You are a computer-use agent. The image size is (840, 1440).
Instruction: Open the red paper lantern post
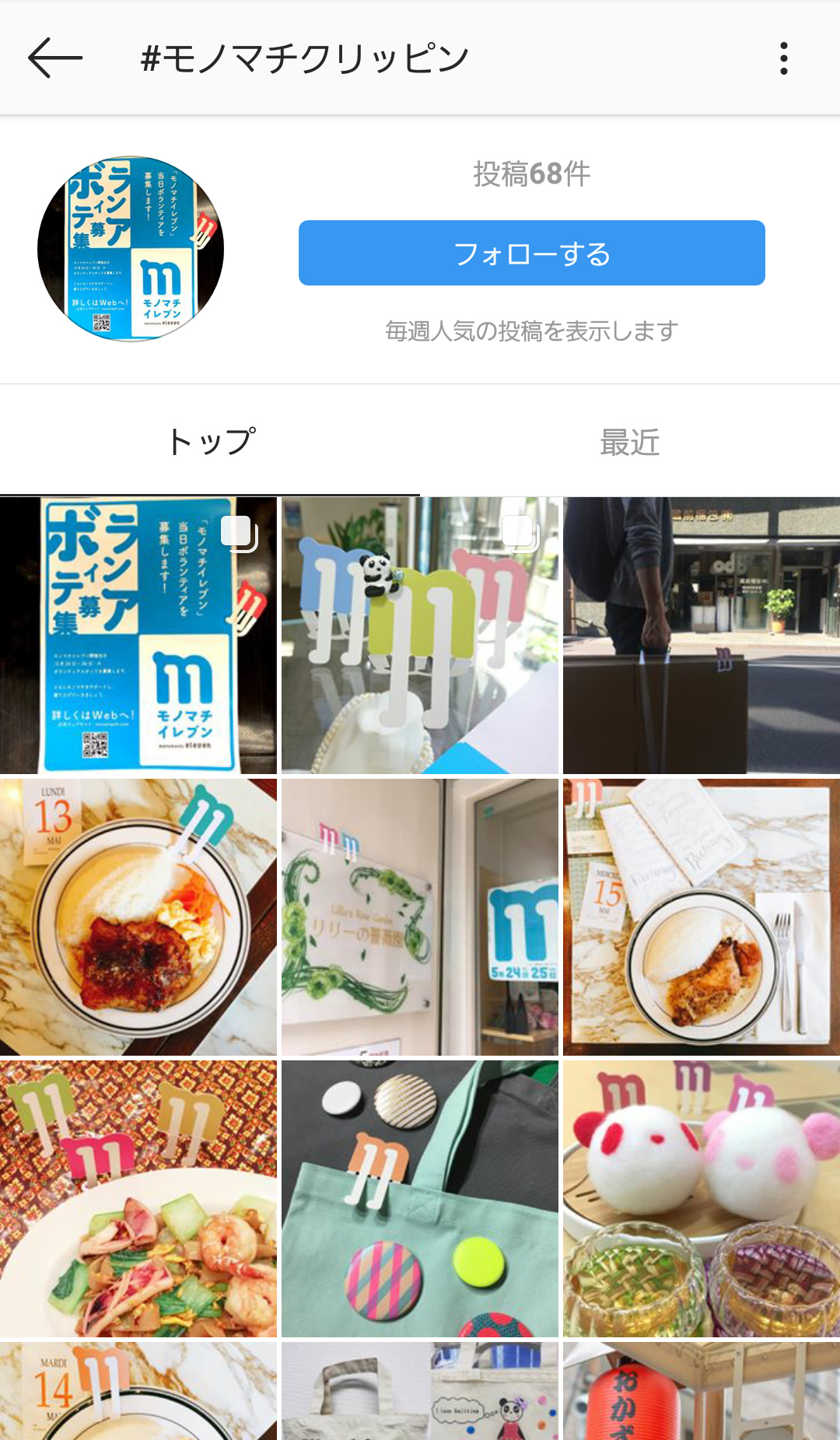pos(702,1391)
